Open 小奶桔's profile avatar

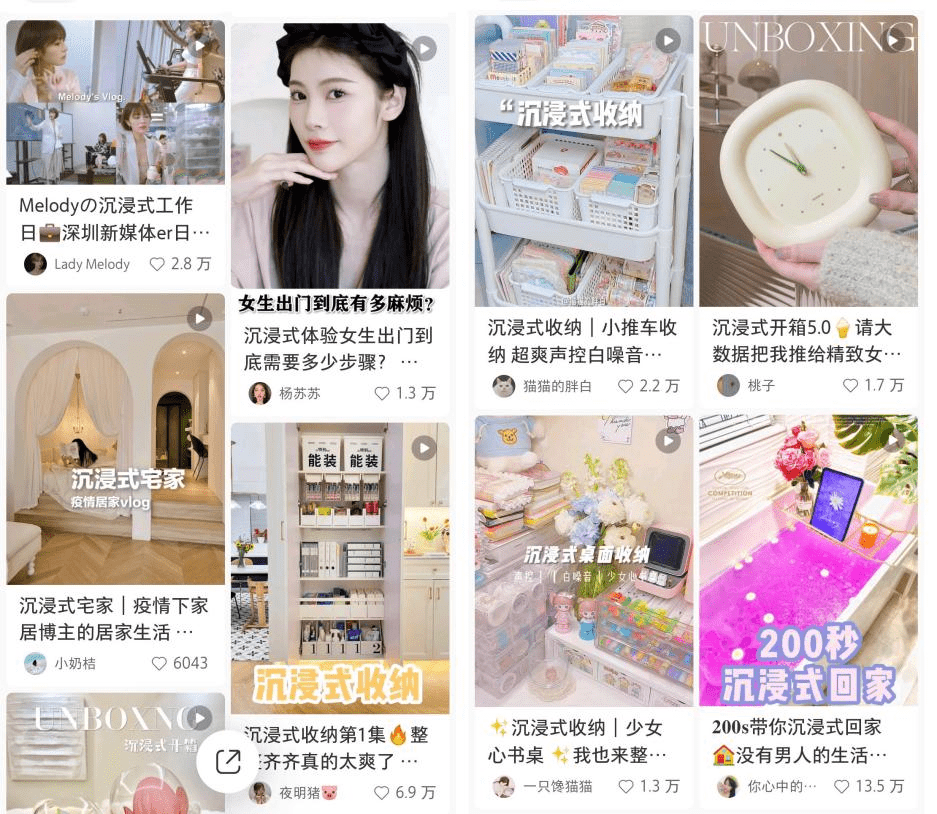(x=35, y=663)
